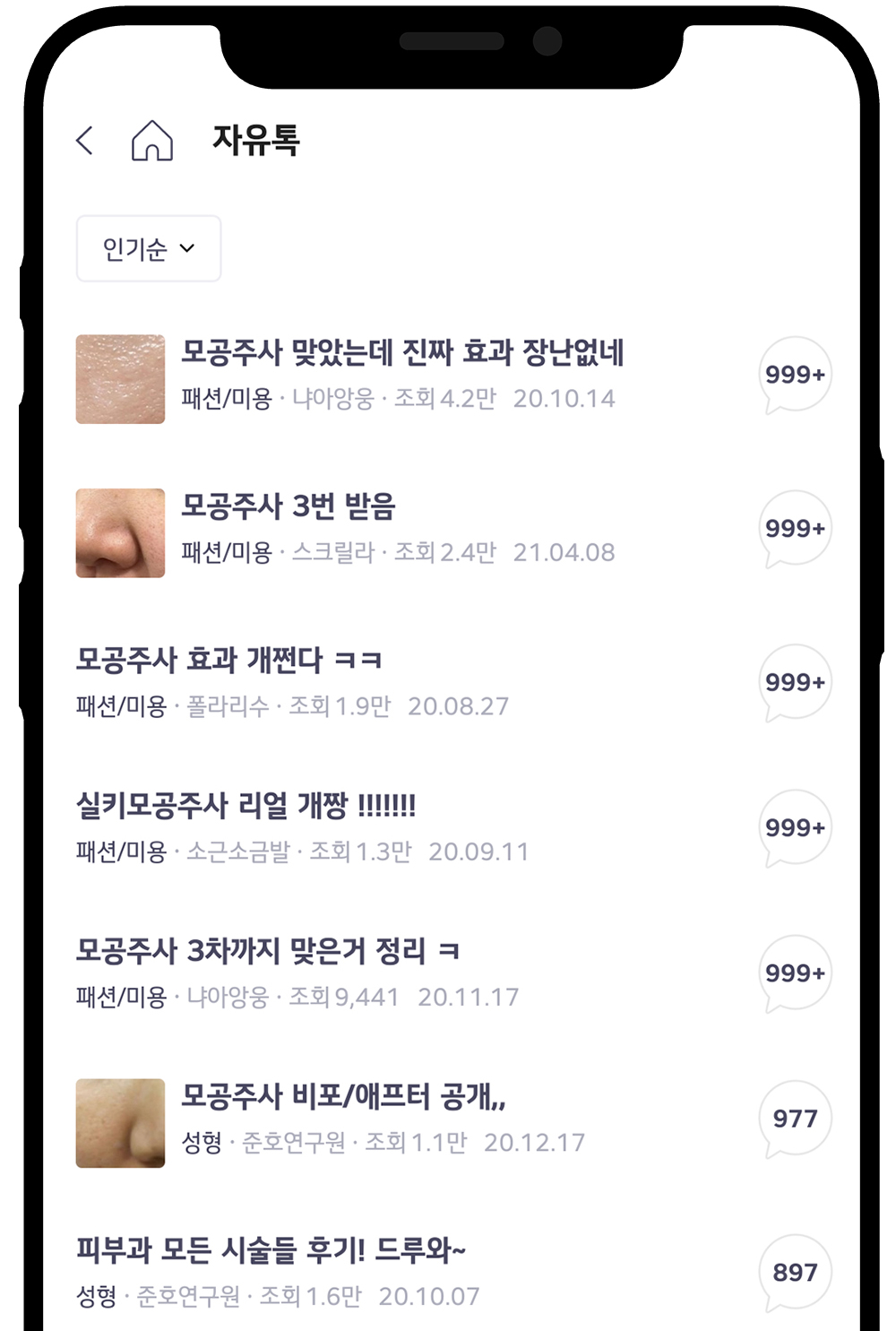Viewport: 896px width, 1331px height.
Task: Open the post 실키모공주사 리얼 개짱
Action: pyautogui.click(x=246, y=806)
